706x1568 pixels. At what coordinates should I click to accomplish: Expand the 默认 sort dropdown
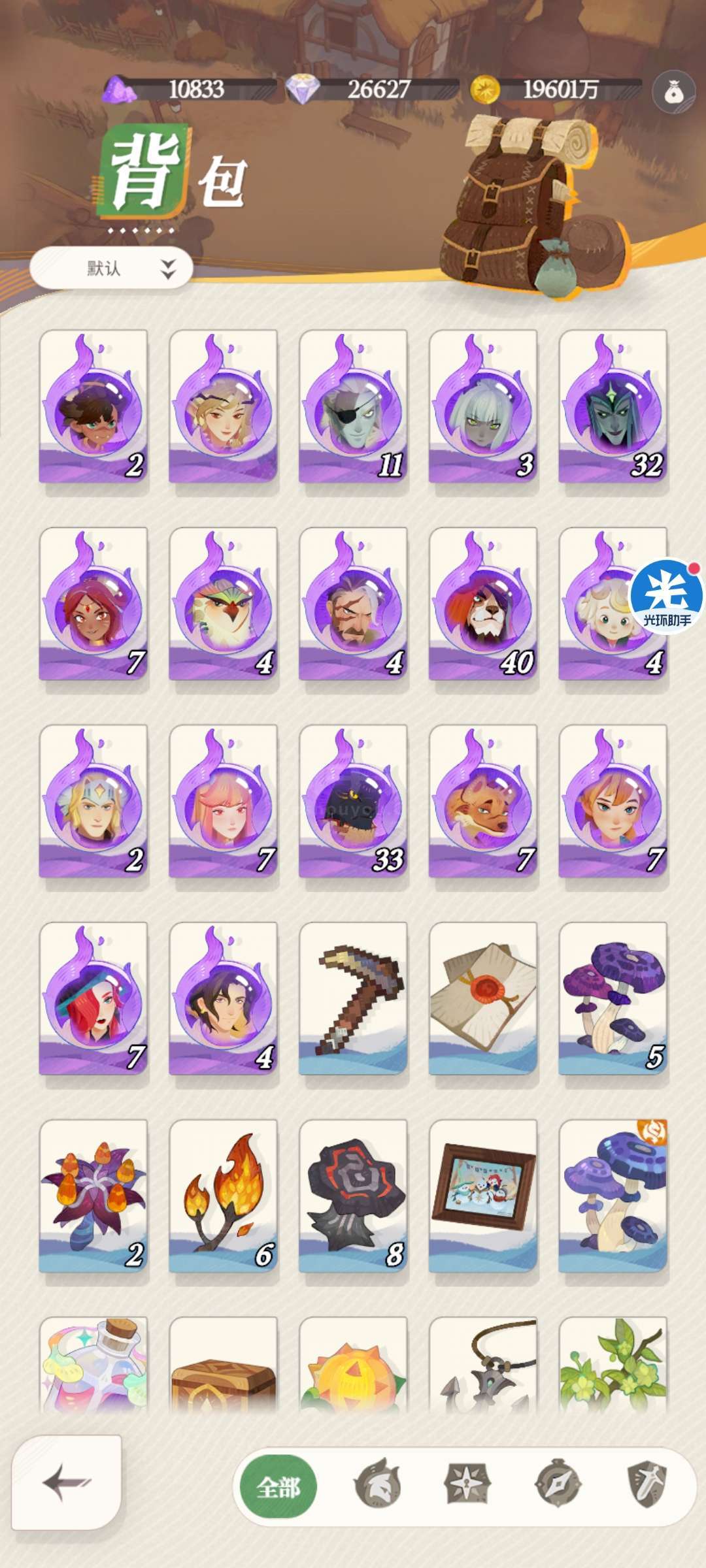tap(111, 268)
